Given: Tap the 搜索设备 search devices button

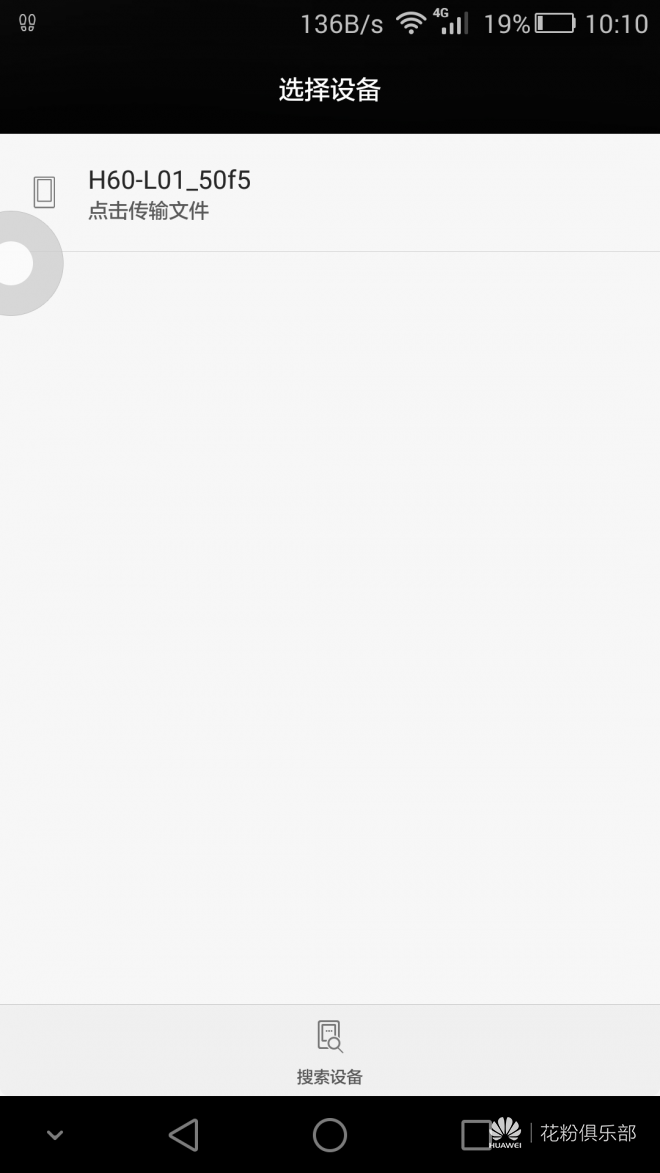Looking at the screenshot, I should pyautogui.click(x=330, y=1050).
